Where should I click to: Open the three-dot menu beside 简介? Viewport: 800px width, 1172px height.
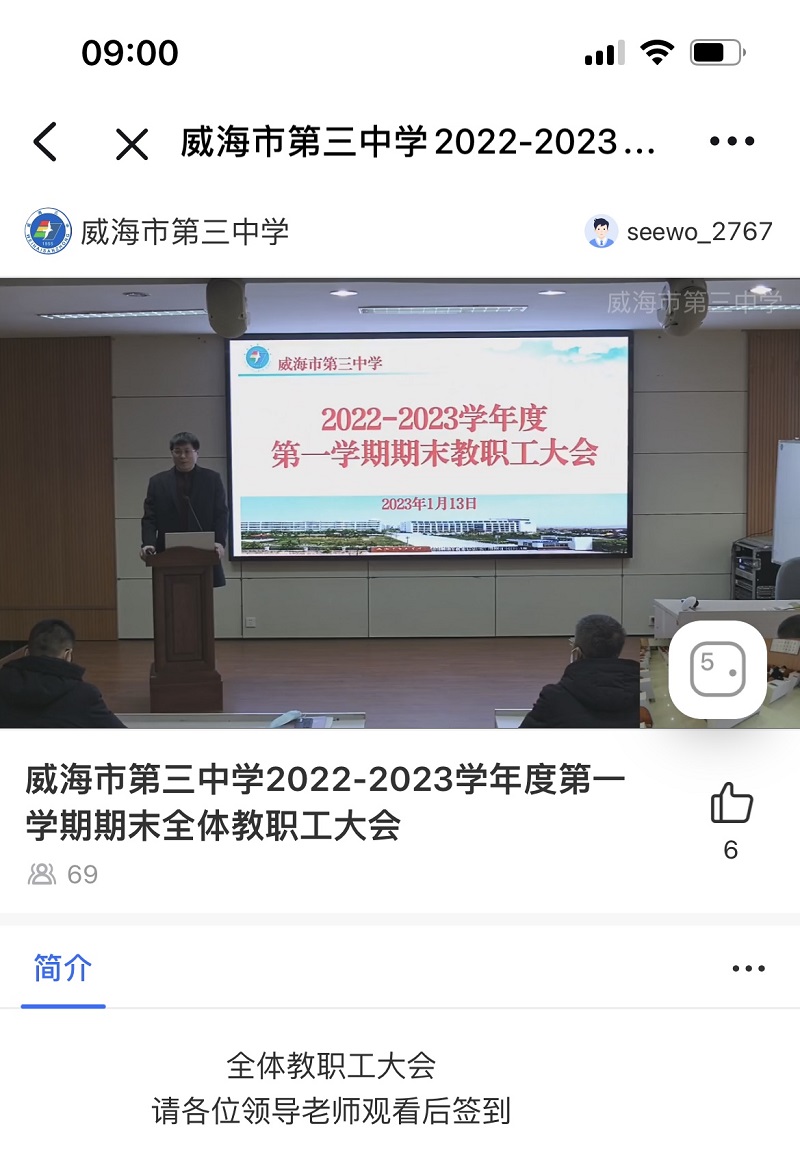click(x=748, y=968)
